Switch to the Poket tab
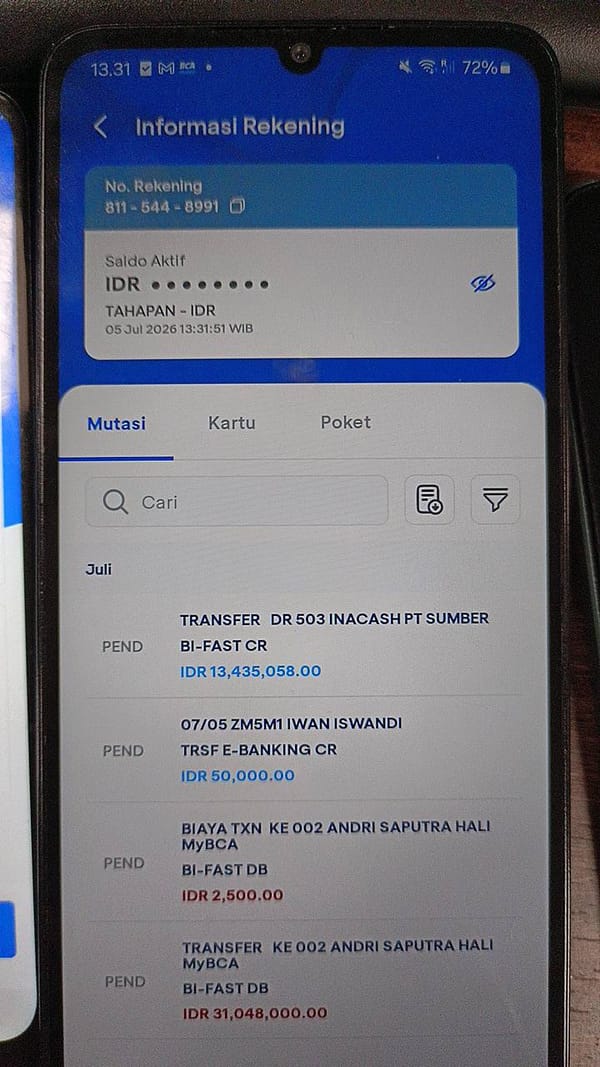This screenshot has width=600, height=1067. pos(346,423)
